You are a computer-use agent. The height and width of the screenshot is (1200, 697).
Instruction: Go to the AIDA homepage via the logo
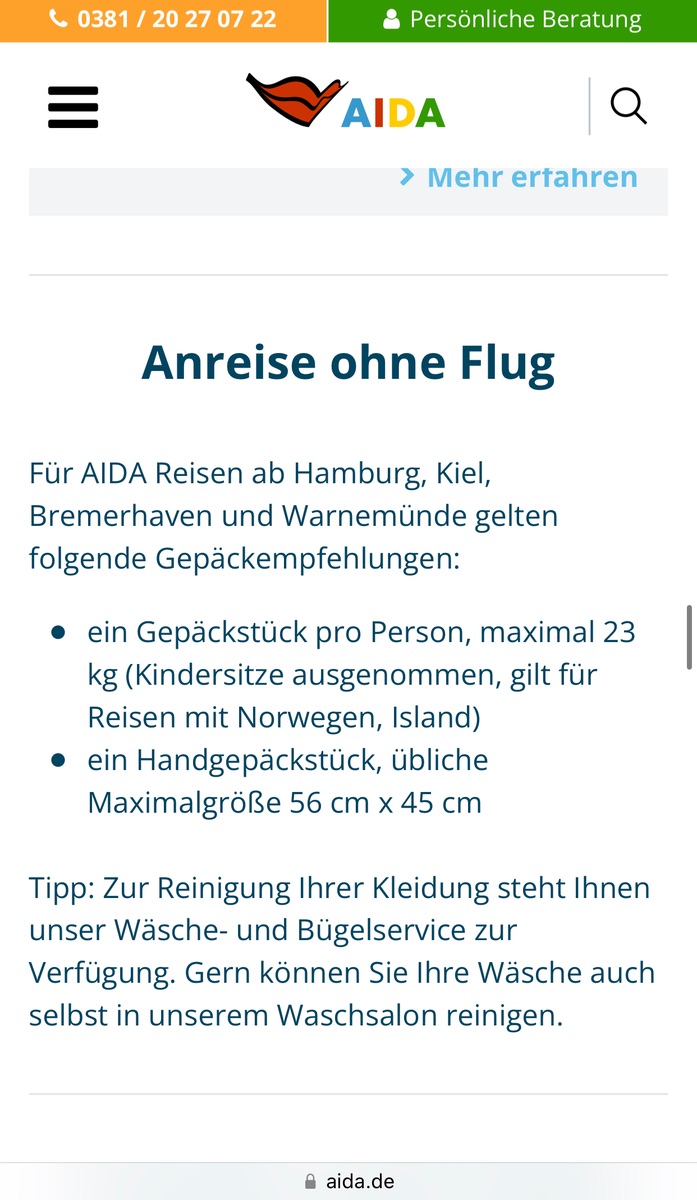tap(346, 101)
